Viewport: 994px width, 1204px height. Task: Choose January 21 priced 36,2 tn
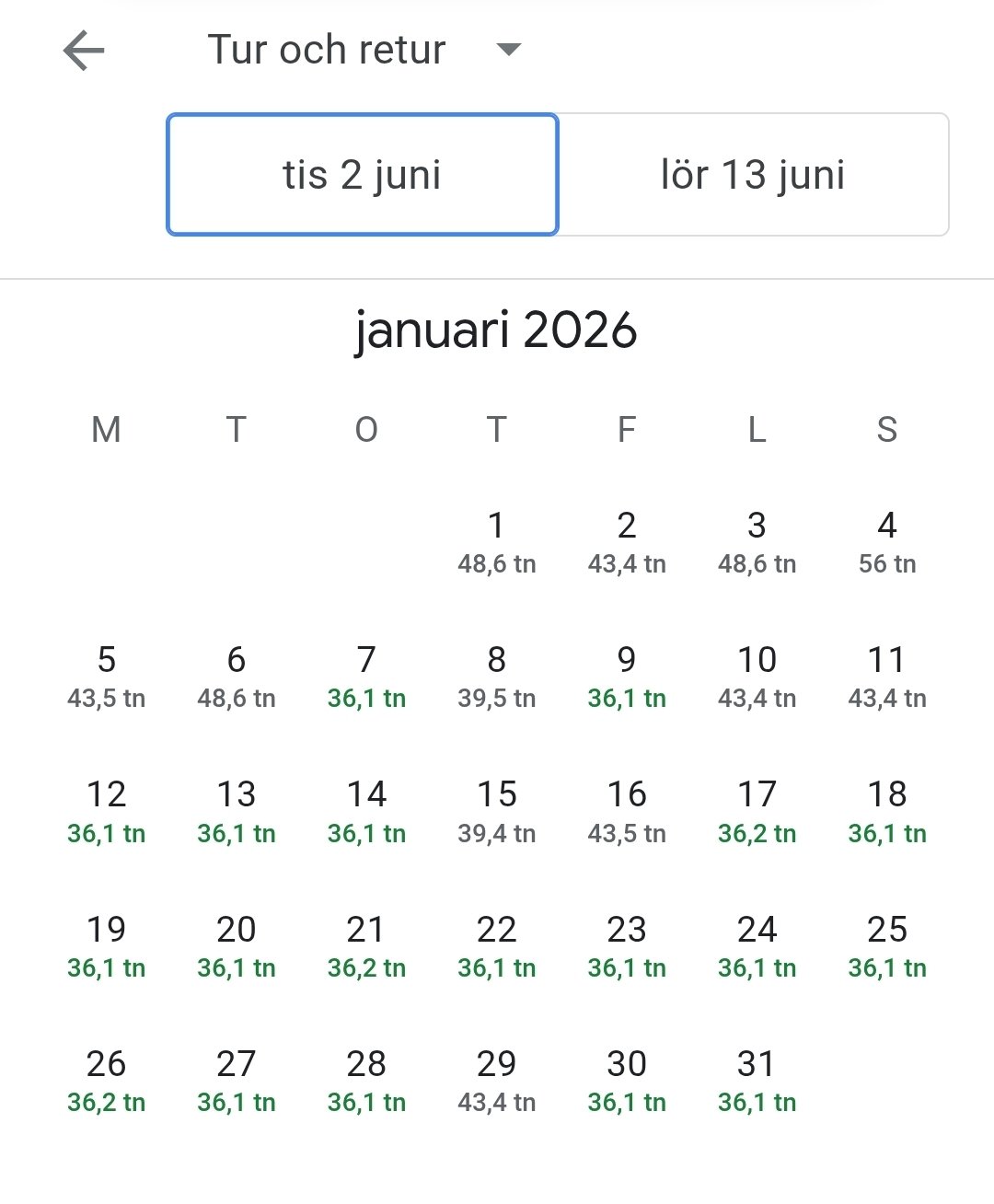tap(366, 945)
